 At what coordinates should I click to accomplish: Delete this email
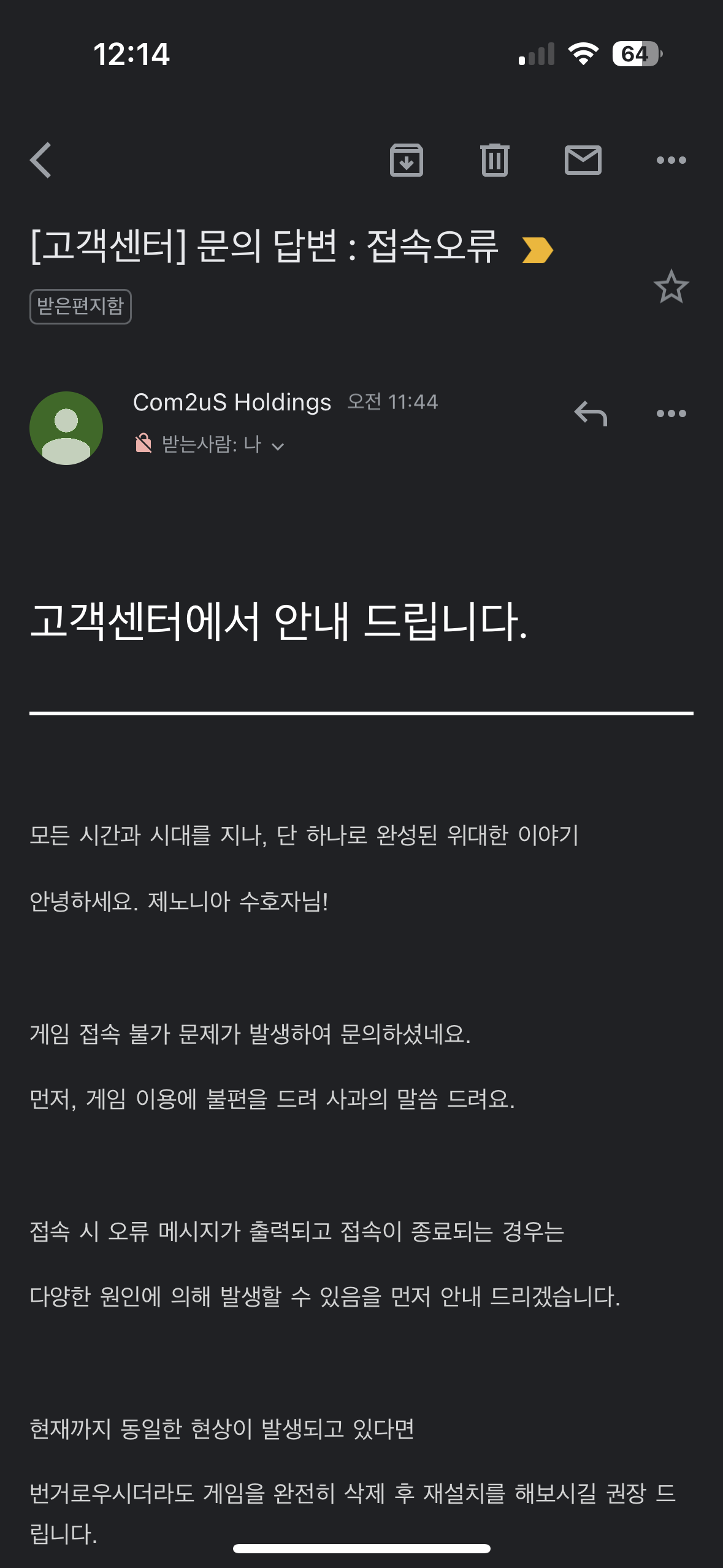(494, 160)
